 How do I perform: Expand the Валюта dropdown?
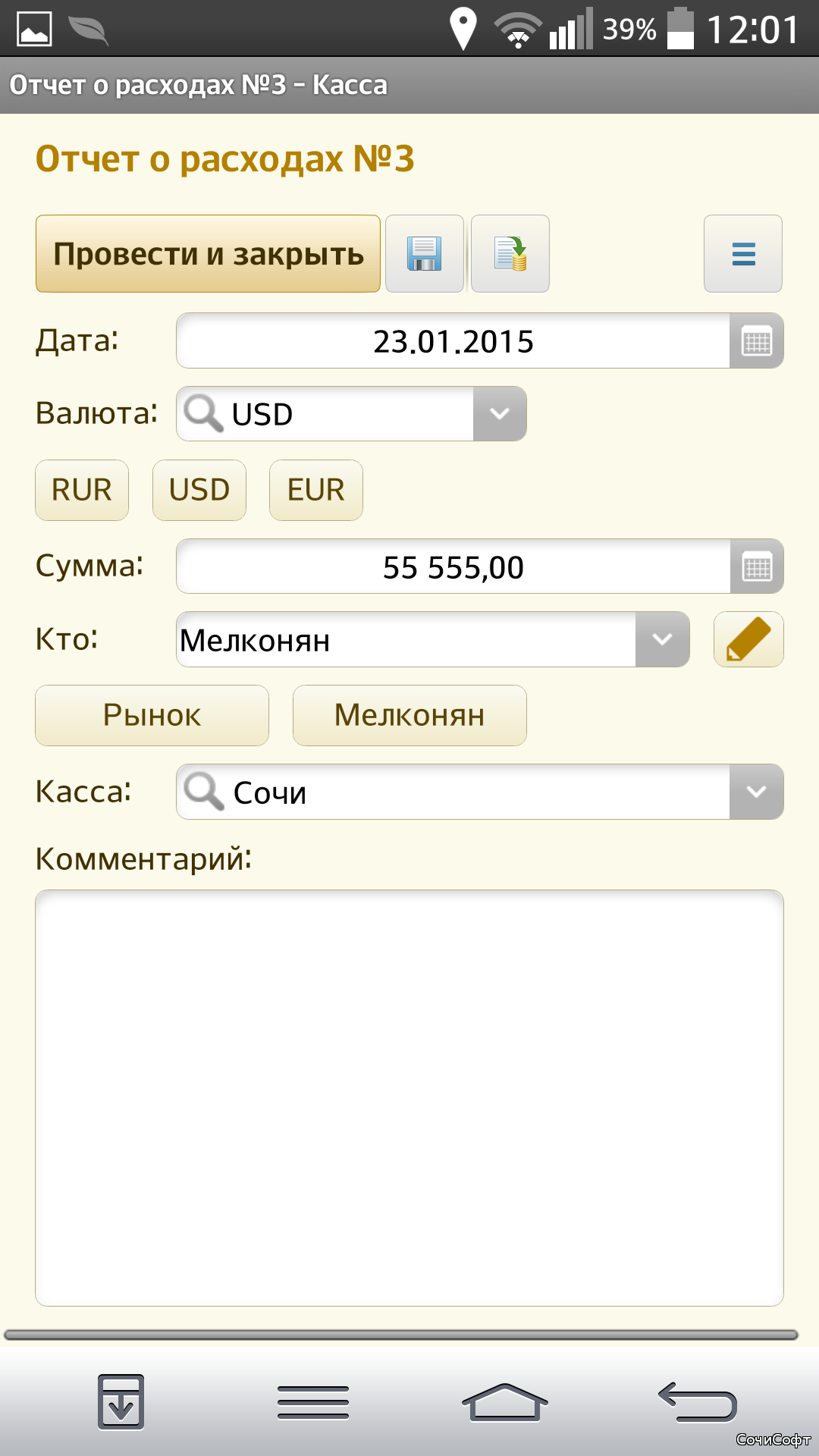500,414
